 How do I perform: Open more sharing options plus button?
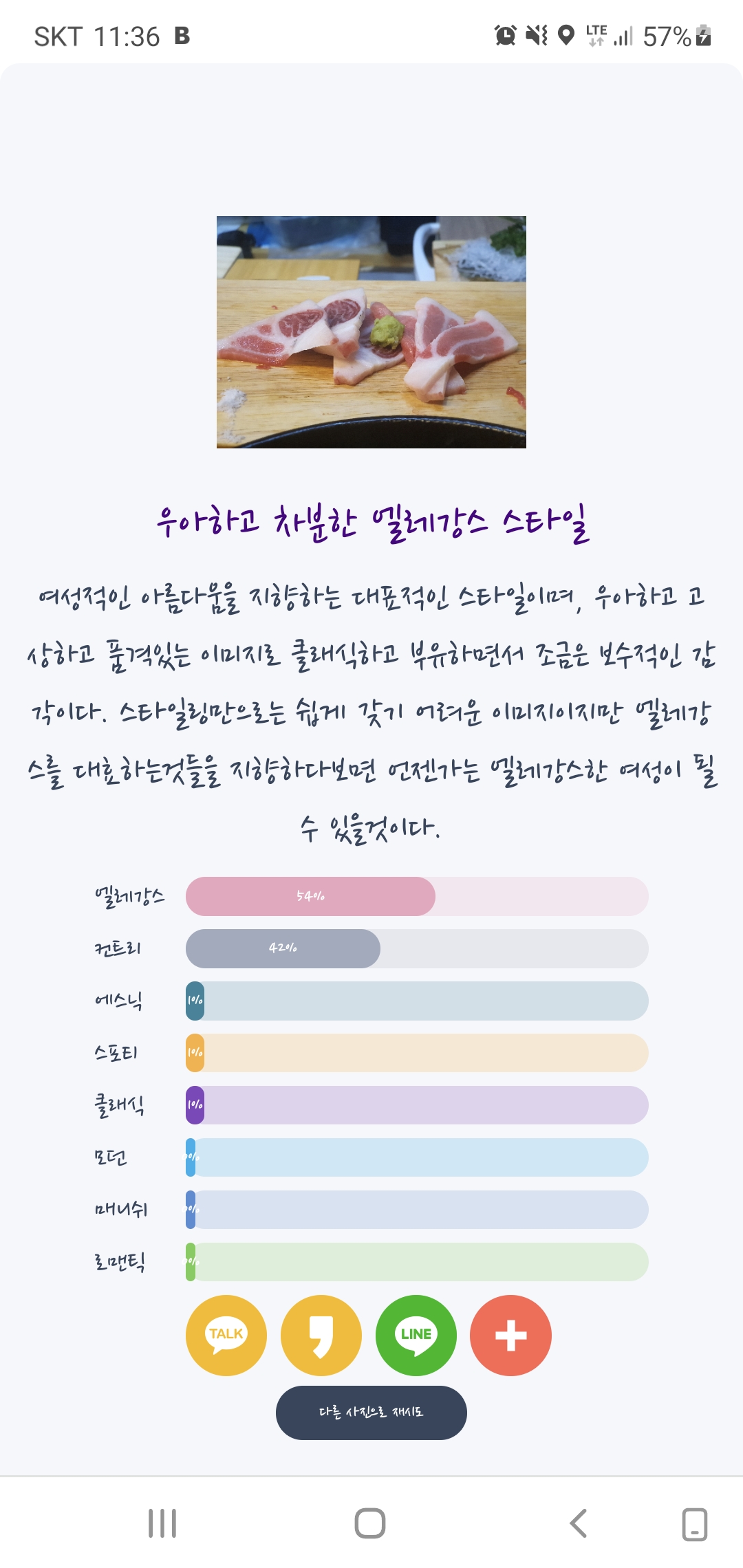(x=510, y=1335)
